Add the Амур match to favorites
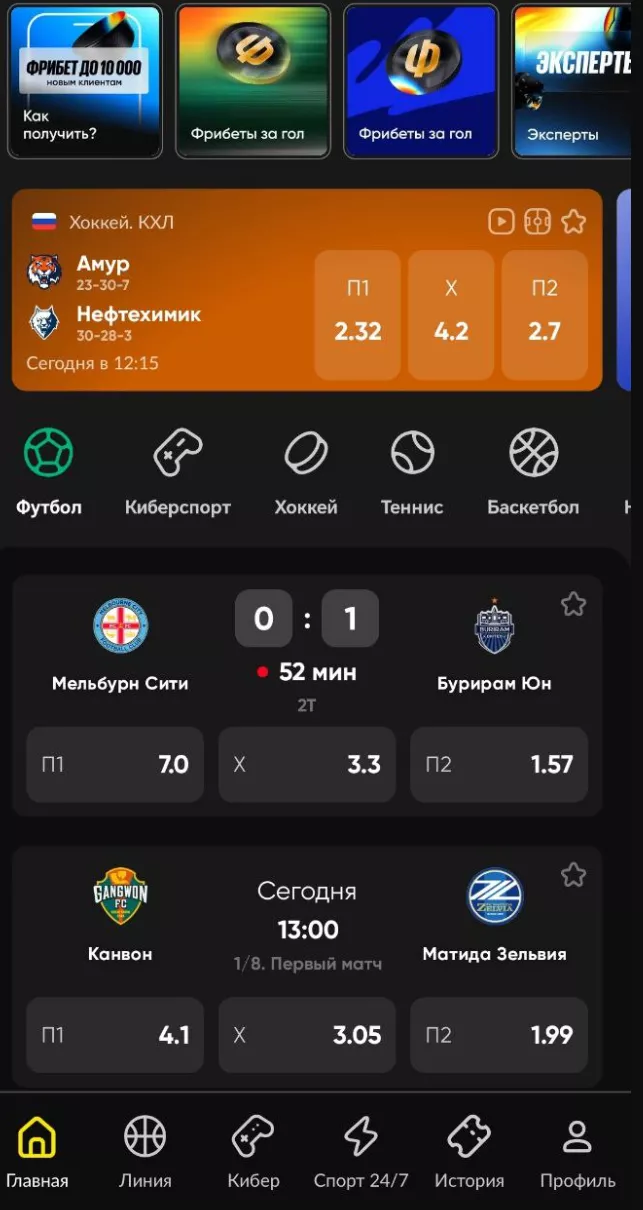 tap(573, 222)
